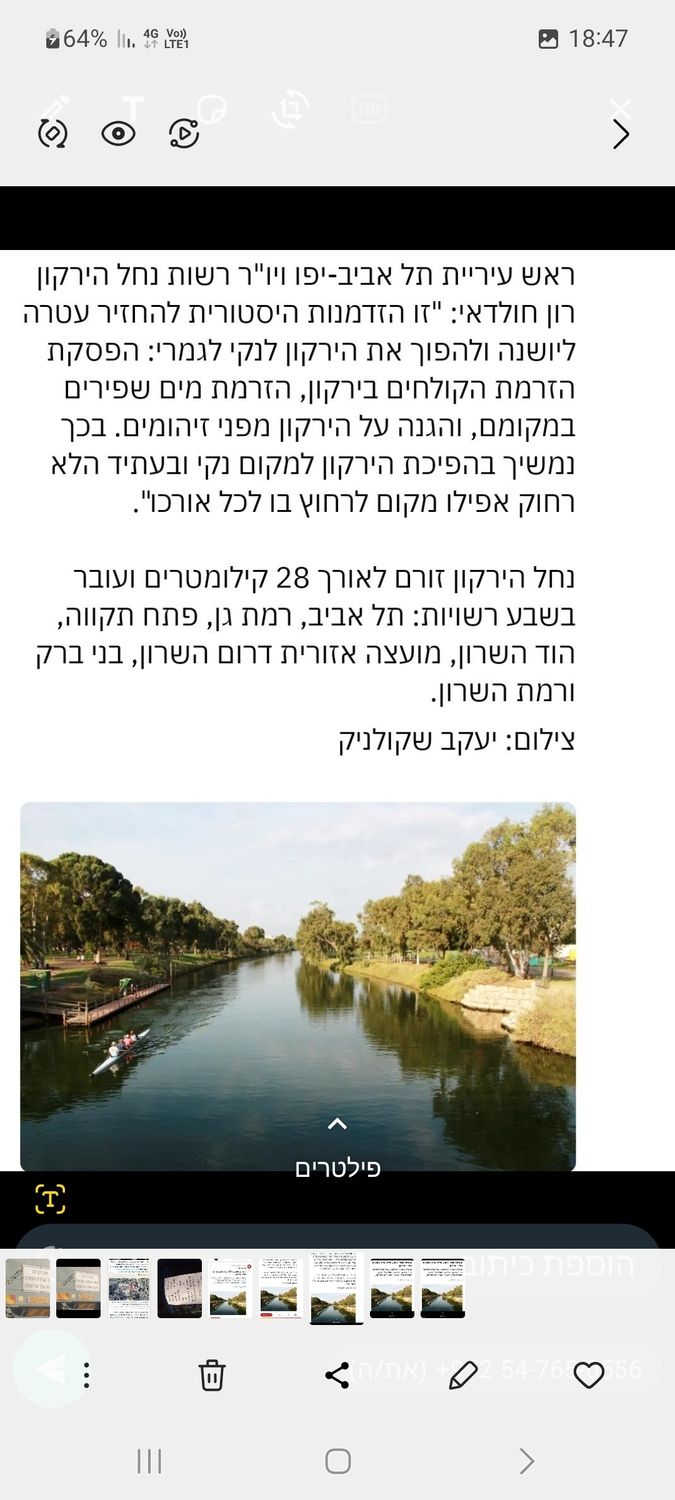Delete this image with the trash icon
Screen dimensions: 675x1500
212,1375
